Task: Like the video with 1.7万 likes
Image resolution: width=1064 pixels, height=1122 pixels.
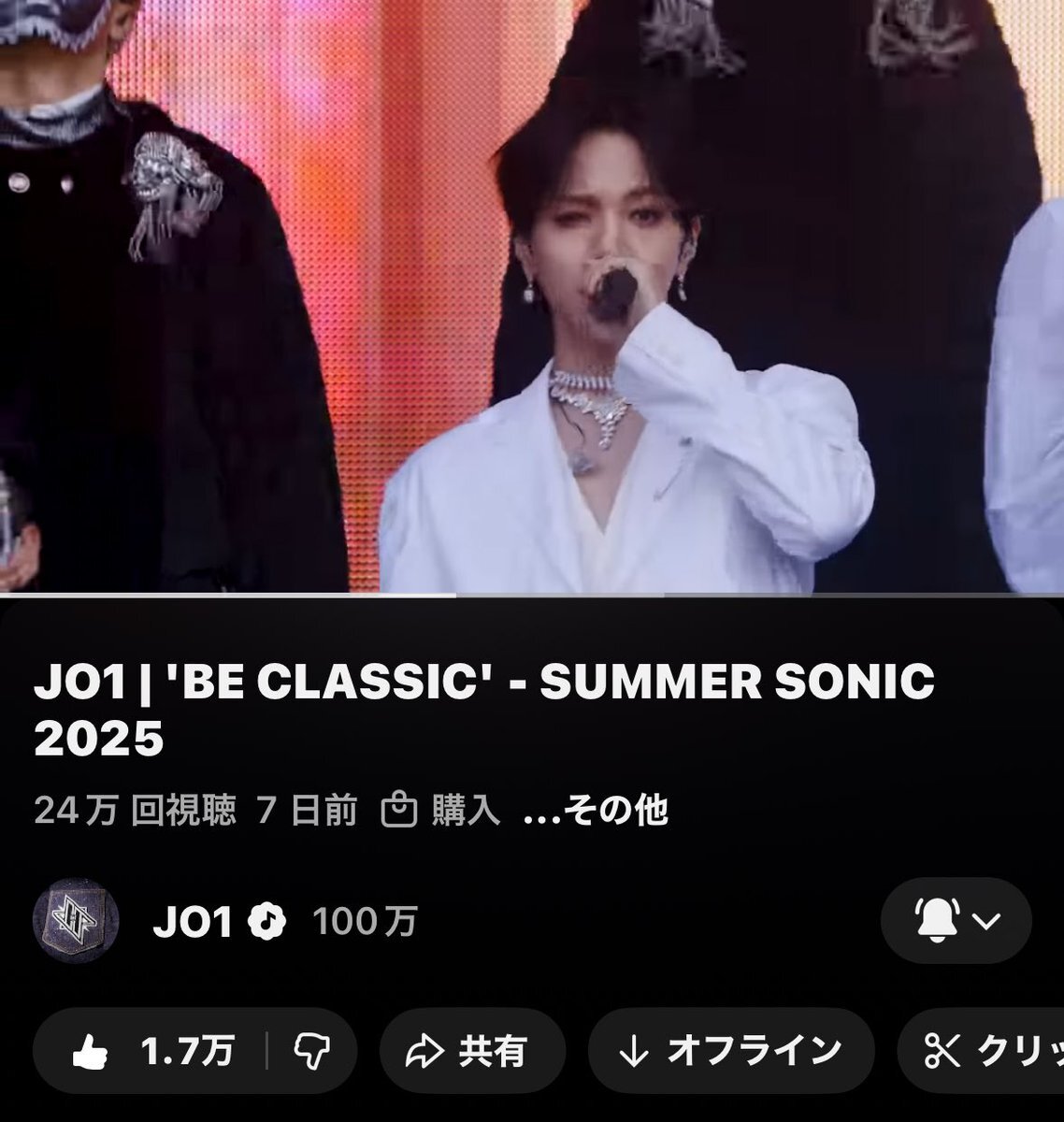Action: pos(151,1052)
